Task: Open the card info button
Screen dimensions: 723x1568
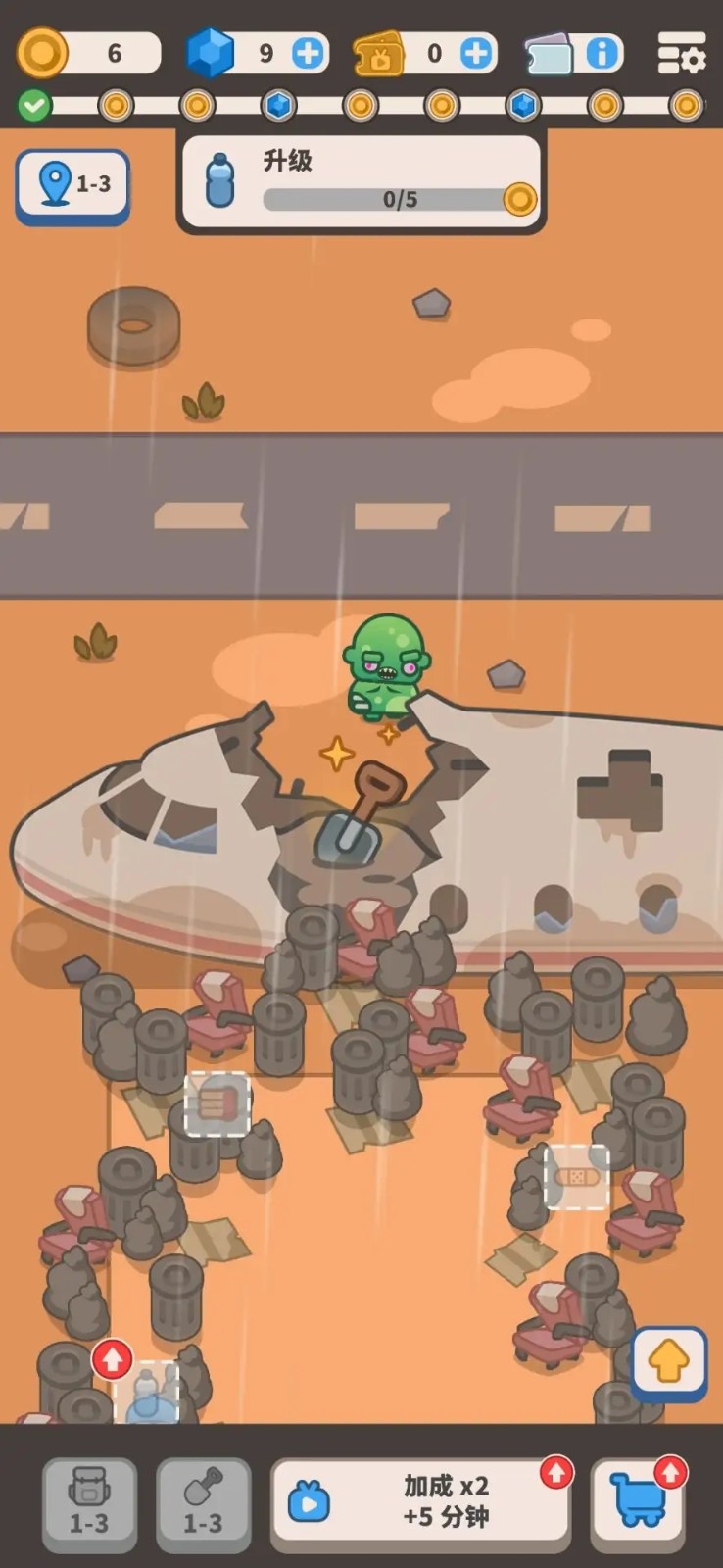Action: tap(602, 53)
